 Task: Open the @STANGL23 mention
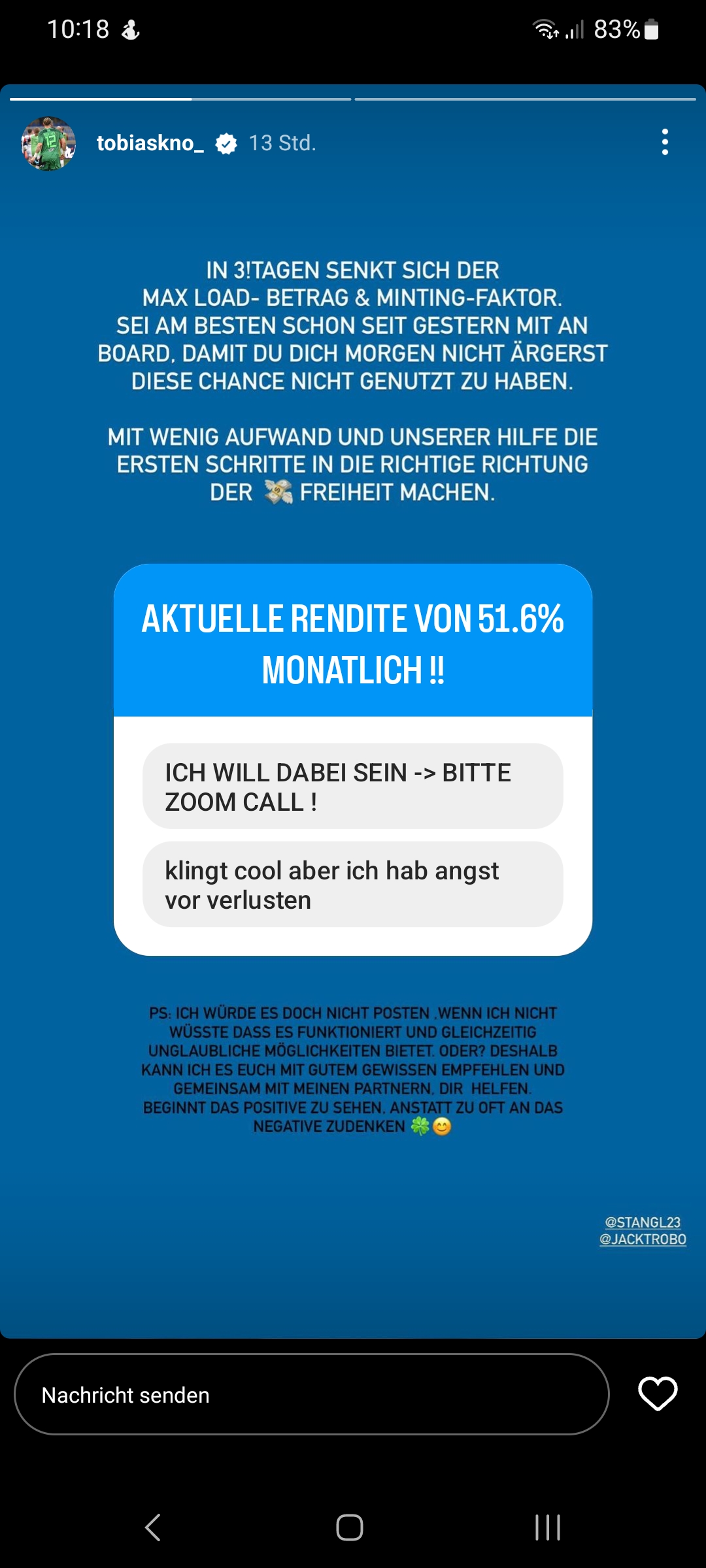coord(643,1222)
